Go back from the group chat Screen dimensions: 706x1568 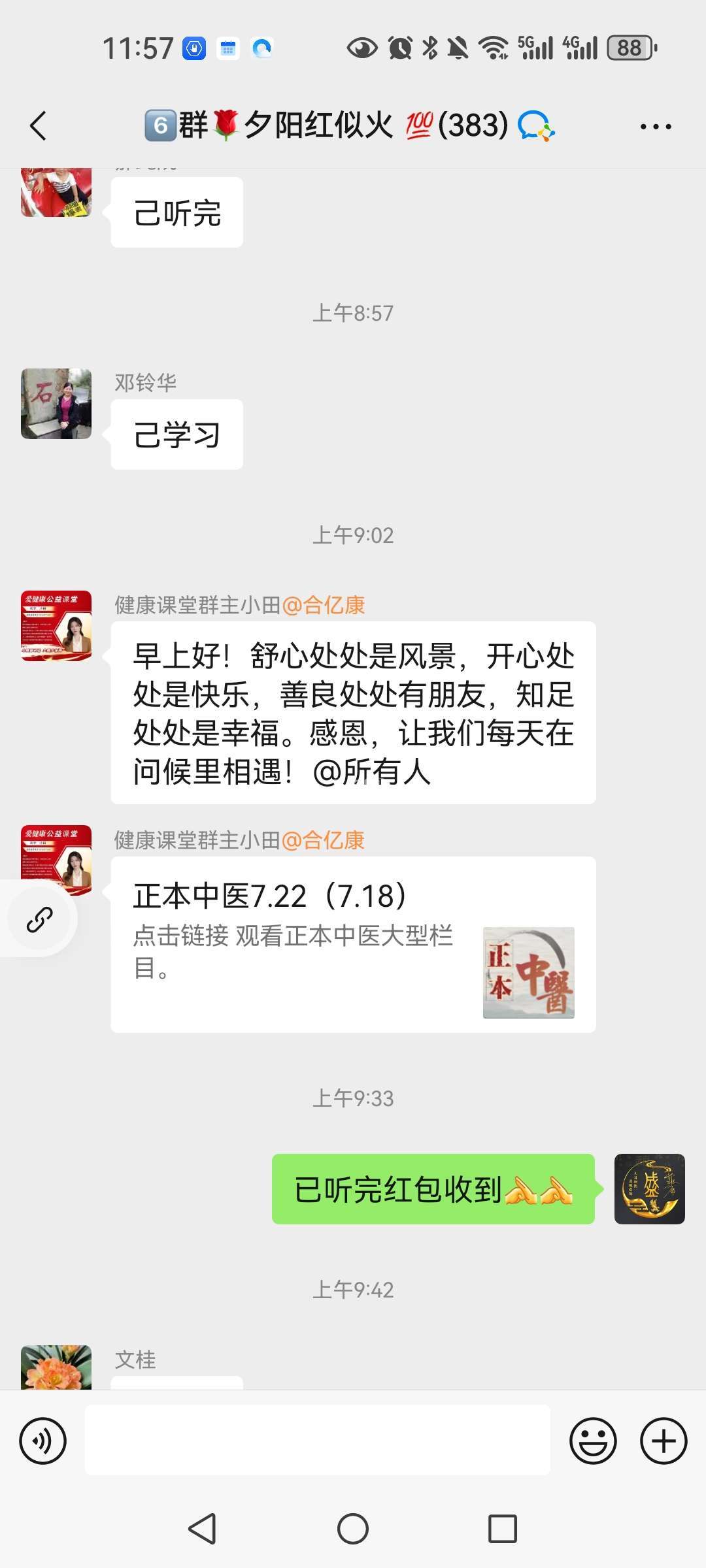pos(39,125)
